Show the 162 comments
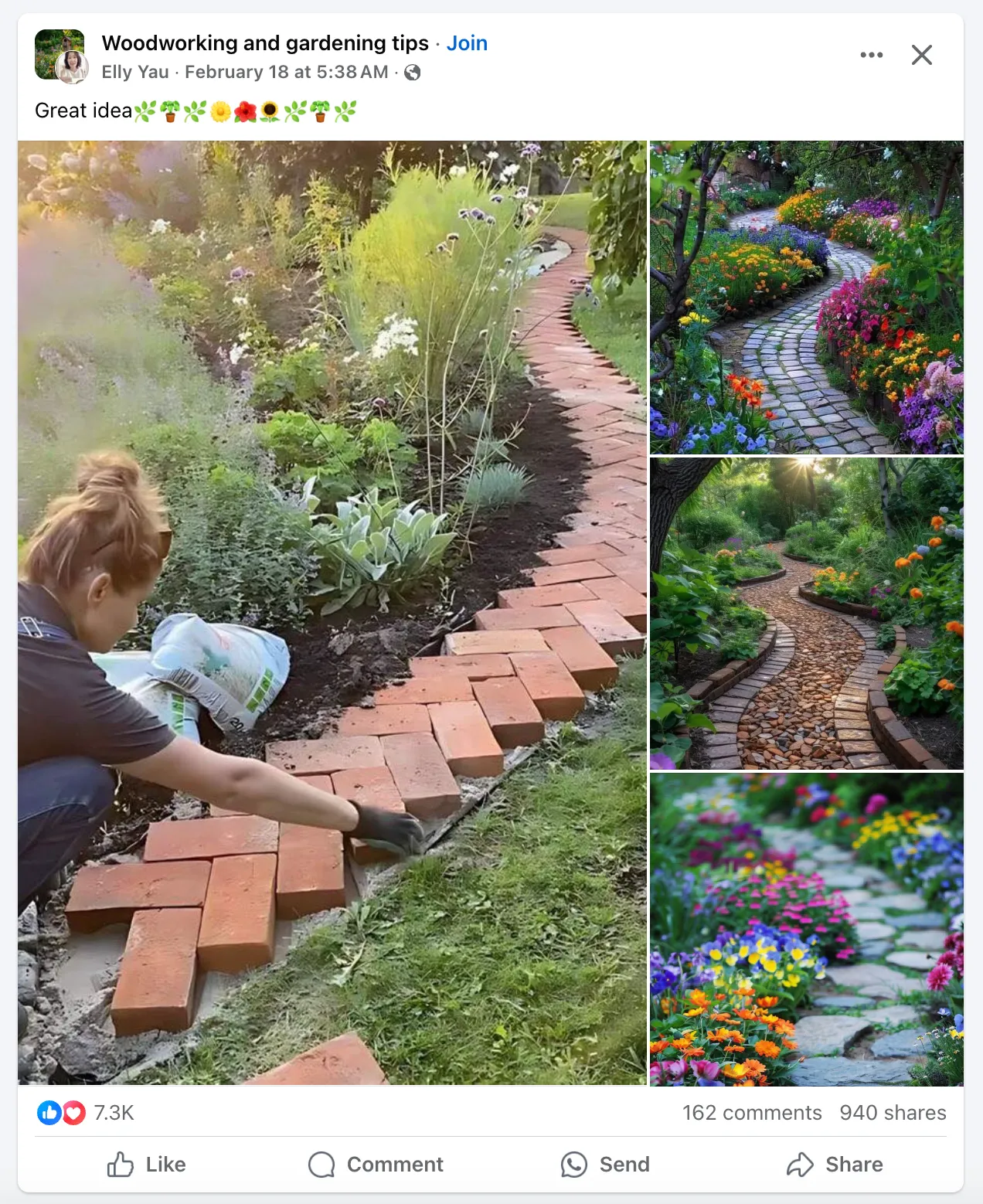The width and height of the screenshot is (983, 1204). tap(751, 1113)
